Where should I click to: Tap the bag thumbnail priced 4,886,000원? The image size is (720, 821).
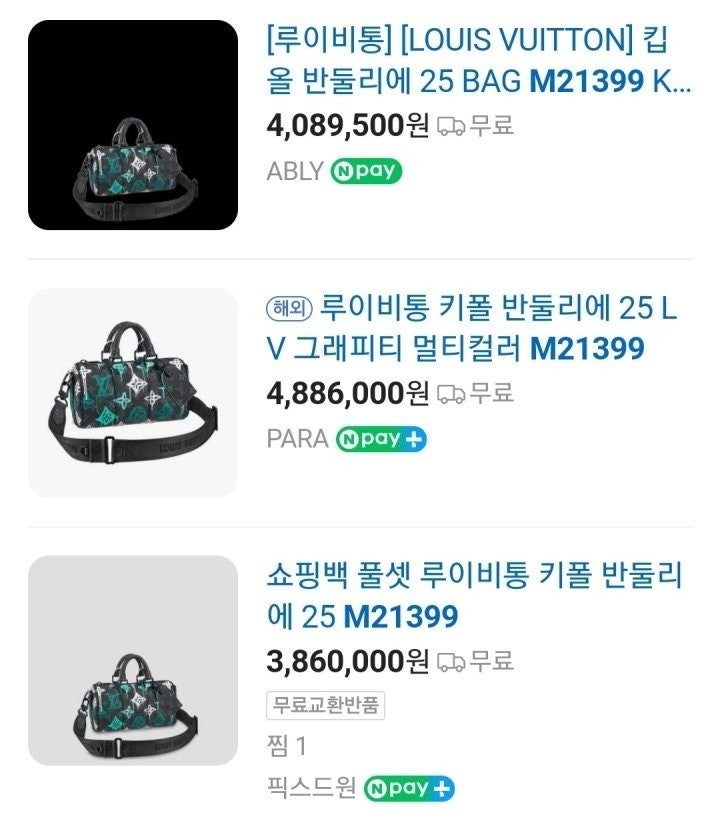133,393
